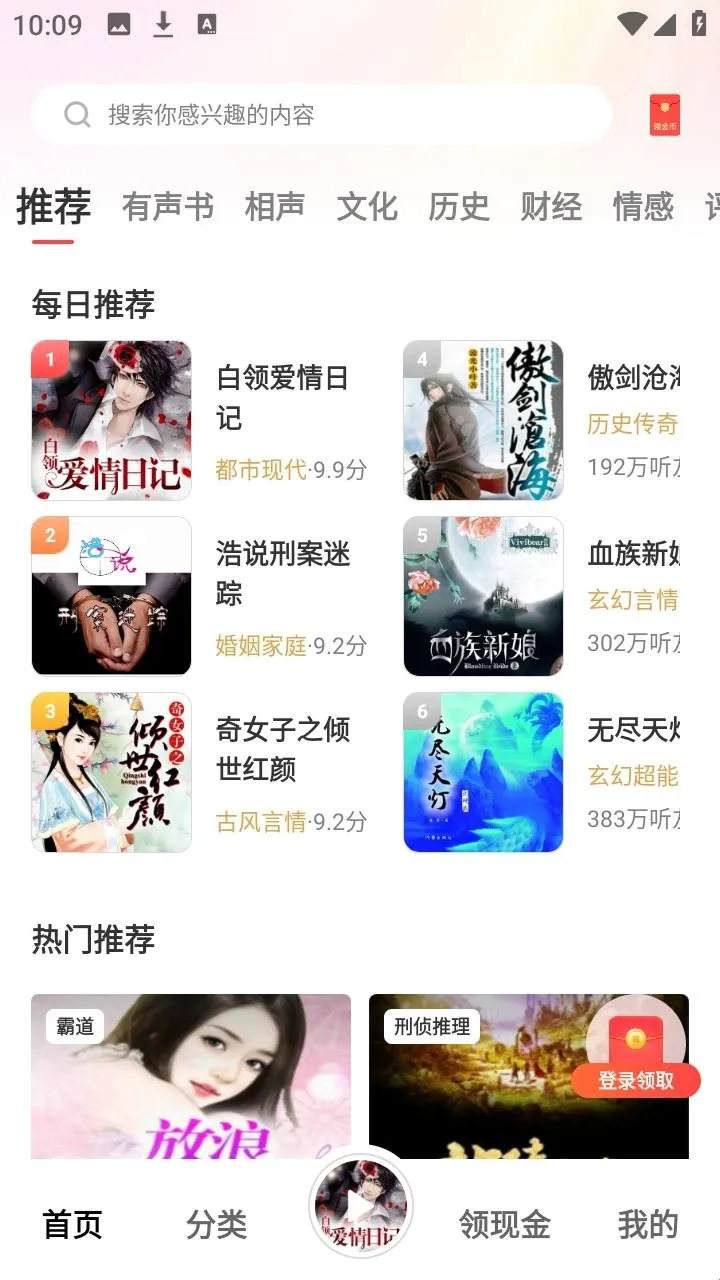Tap the download icon in the status bar
Image resolution: width=720 pixels, height=1280 pixels.
(164, 22)
